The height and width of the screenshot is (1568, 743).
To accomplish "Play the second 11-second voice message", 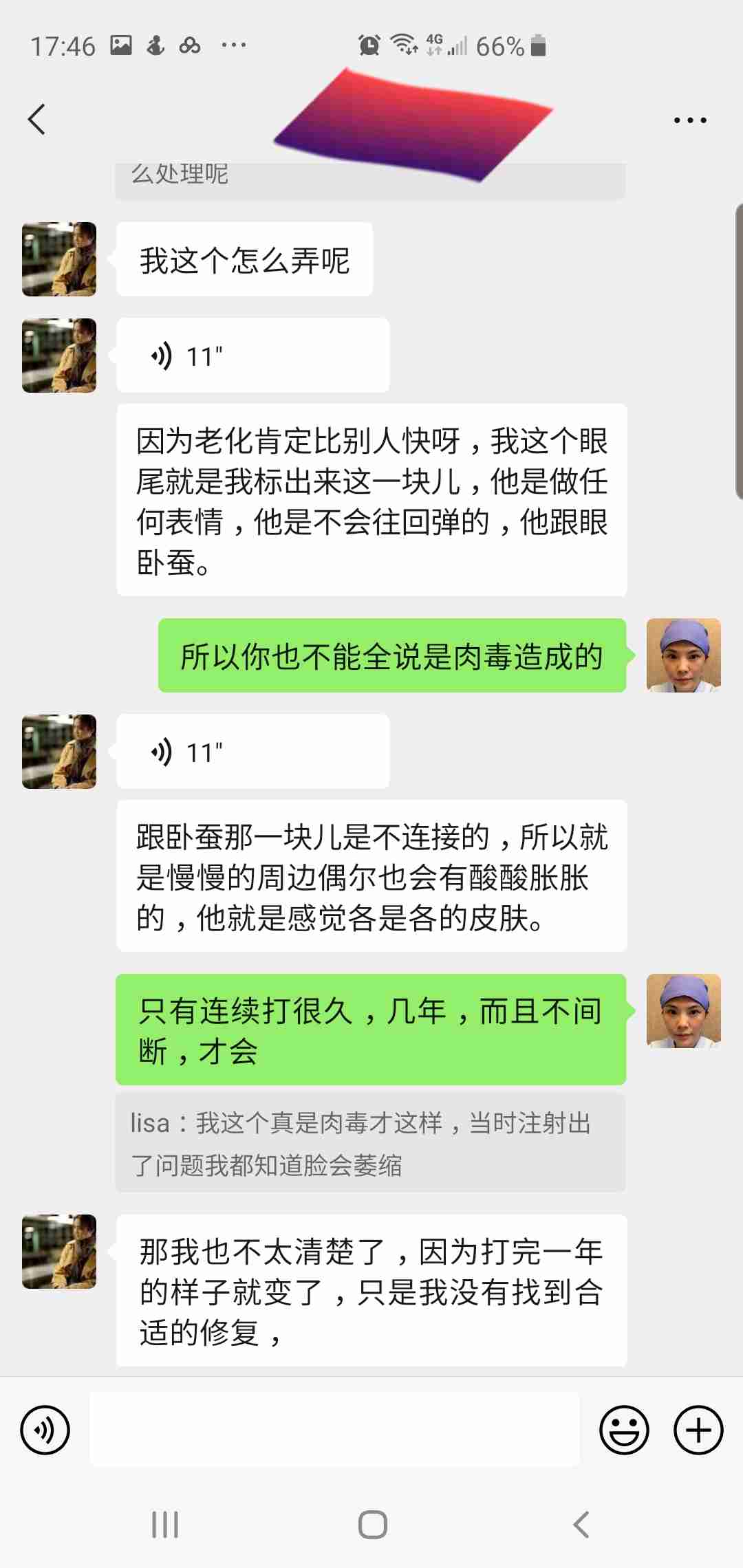I will [x=252, y=752].
